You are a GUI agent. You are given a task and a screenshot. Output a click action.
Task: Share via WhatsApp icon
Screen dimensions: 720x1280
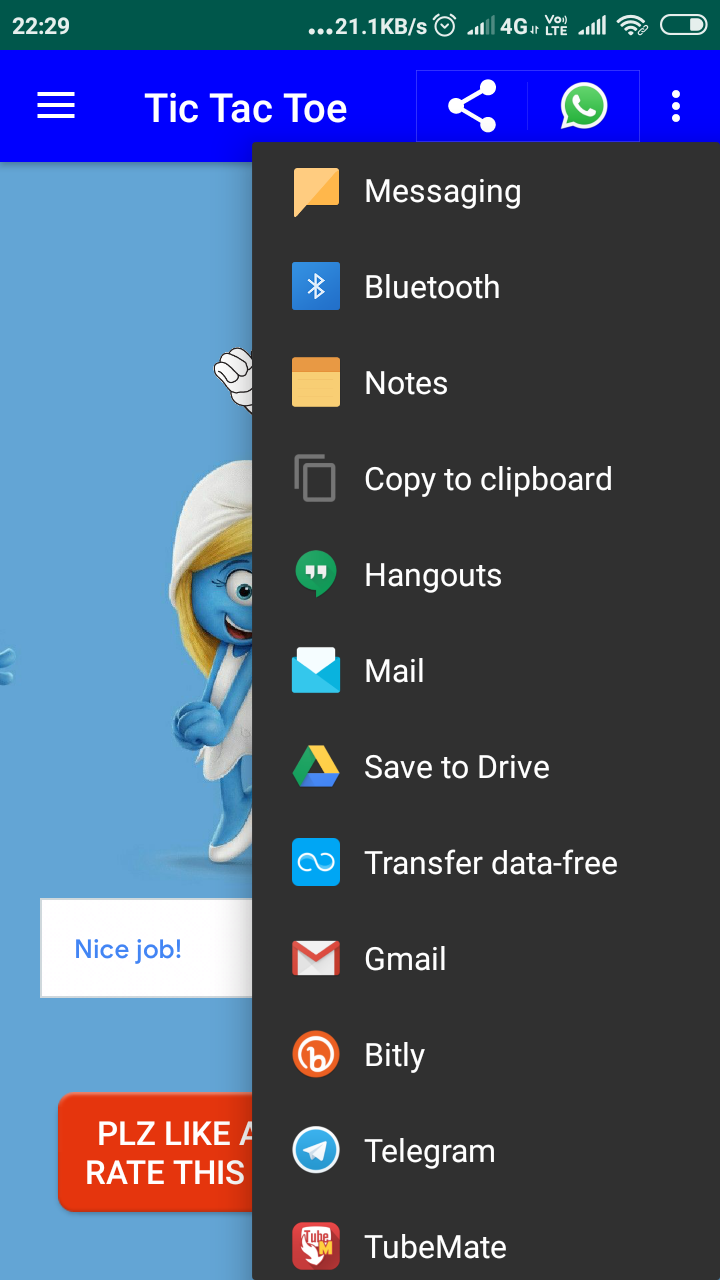(584, 106)
